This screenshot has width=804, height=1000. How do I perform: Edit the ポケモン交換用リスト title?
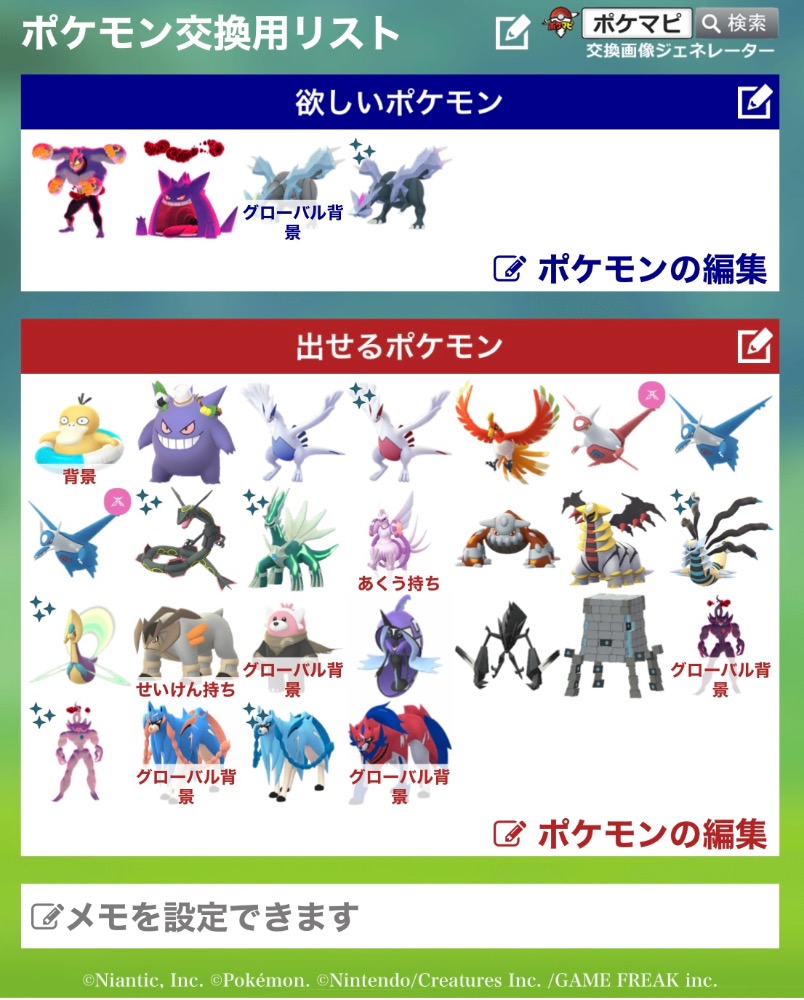(513, 33)
